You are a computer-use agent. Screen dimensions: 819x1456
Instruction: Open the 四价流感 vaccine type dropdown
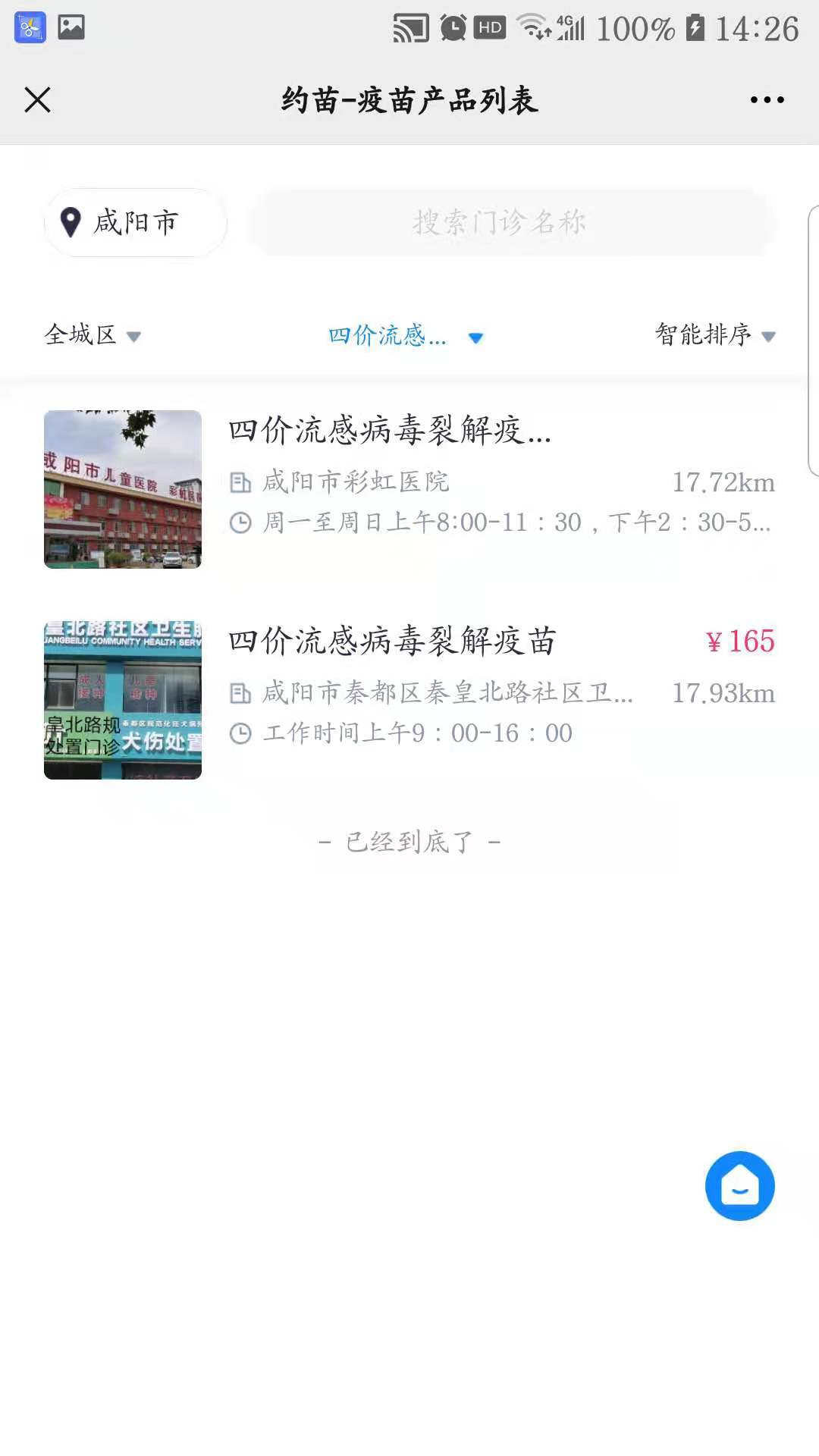click(x=405, y=336)
